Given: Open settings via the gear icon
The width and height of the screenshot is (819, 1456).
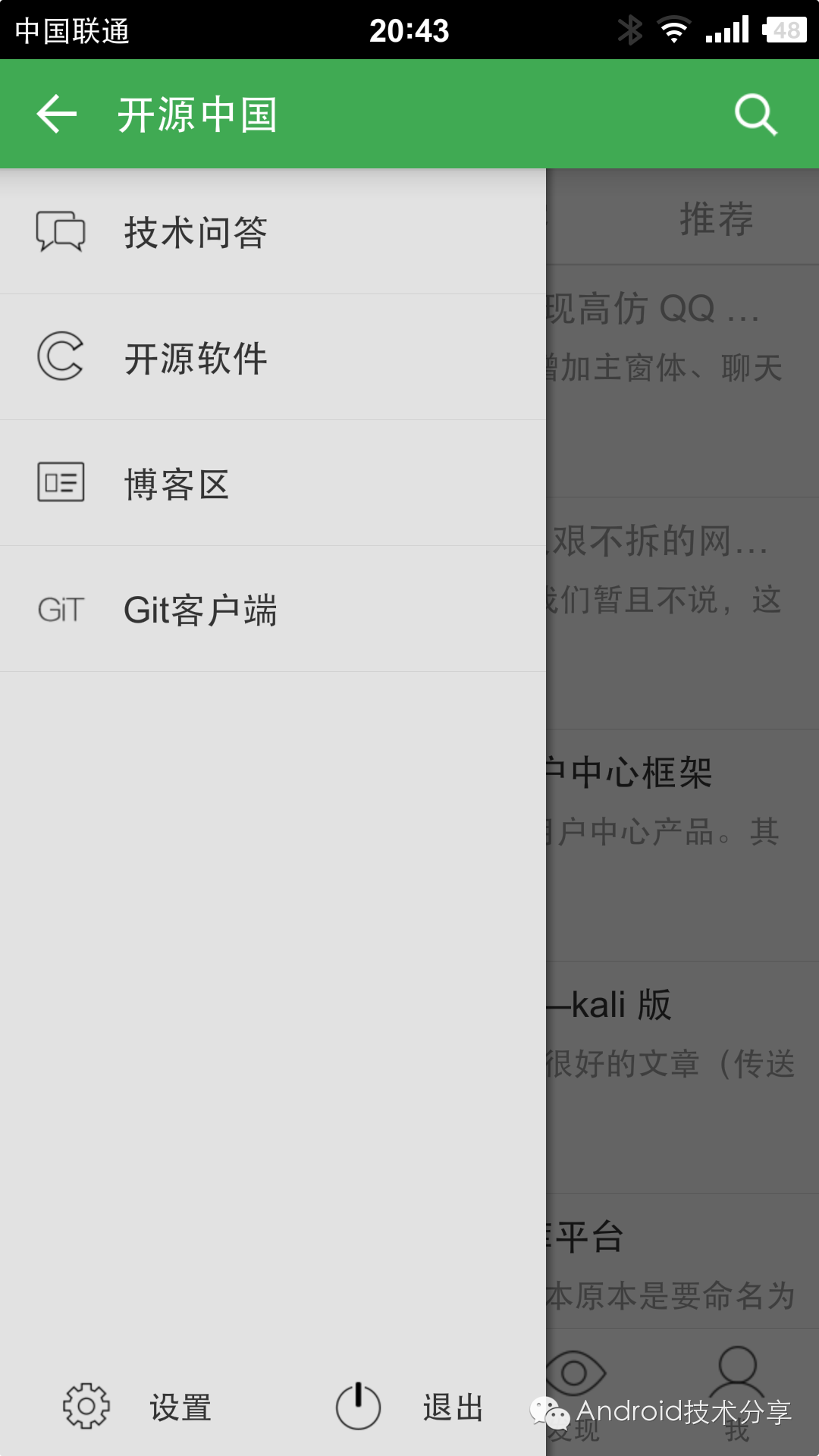Looking at the screenshot, I should (86, 1407).
